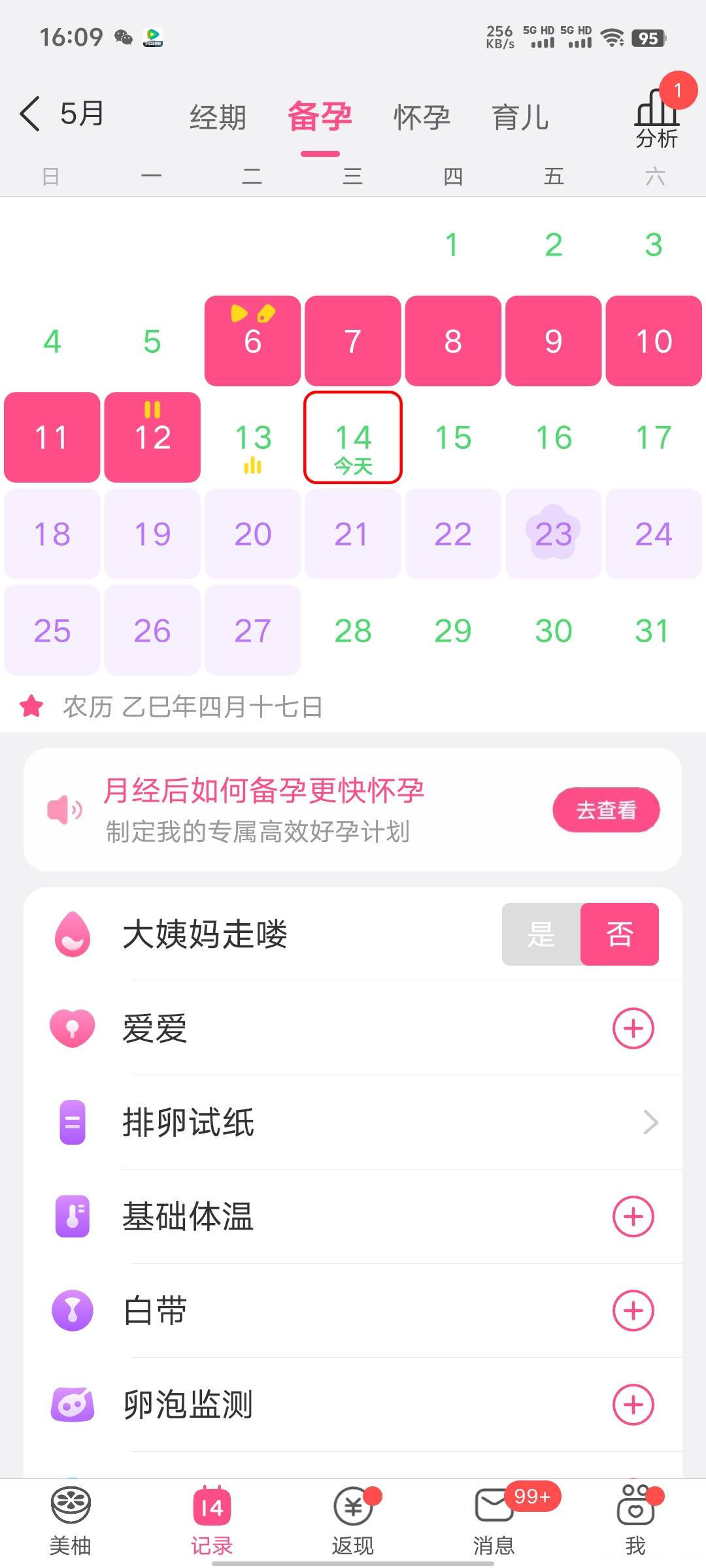Switch to the 经期 tab

pyautogui.click(x=217, y=118)
